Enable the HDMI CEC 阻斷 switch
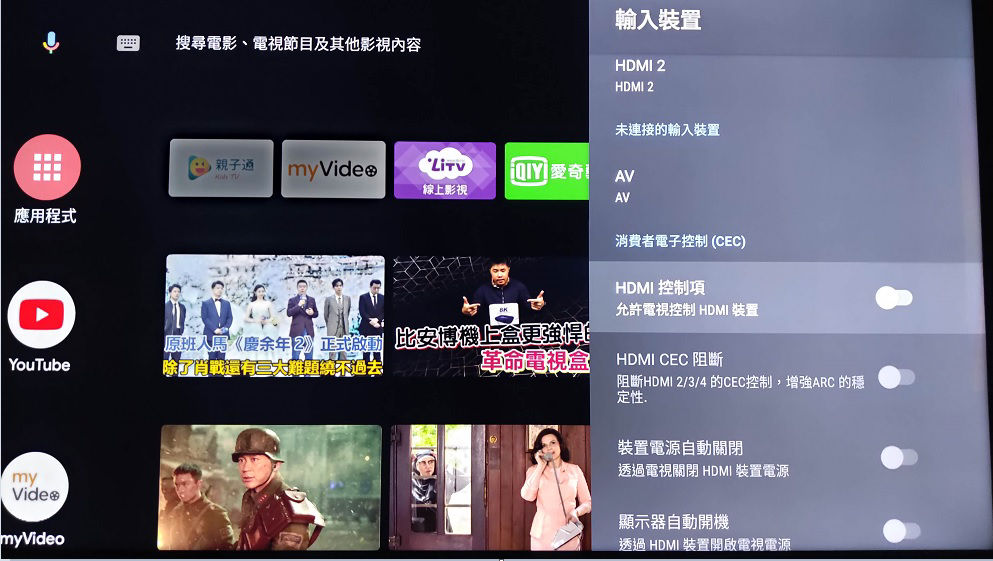 [x=896, y=377]
